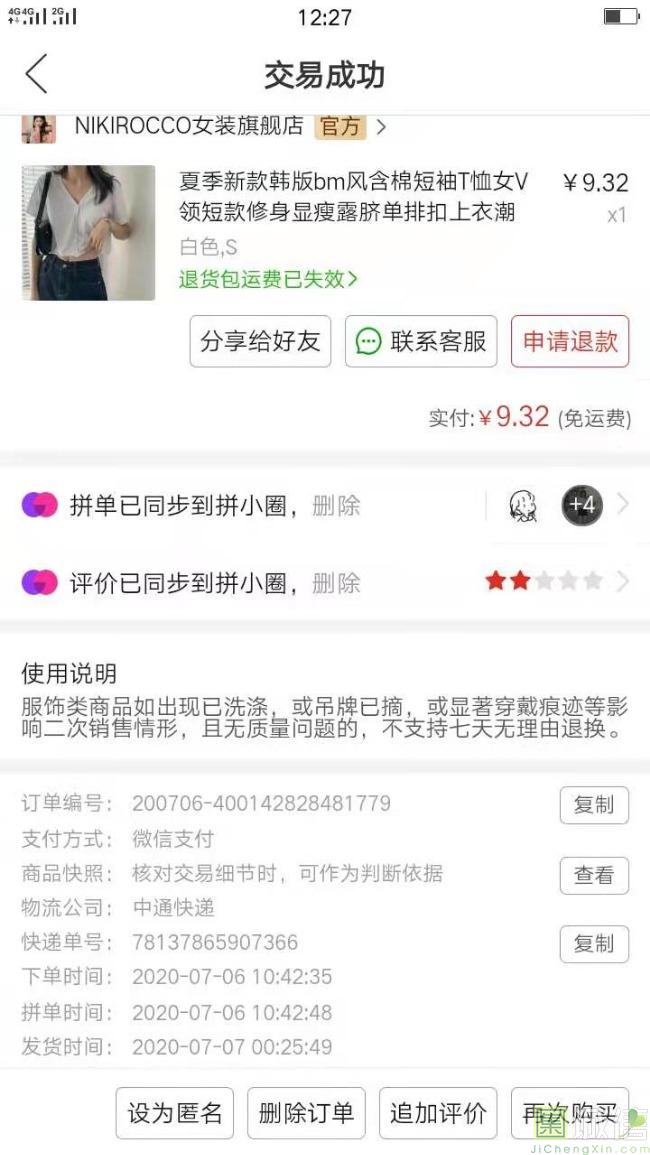Image resolution: width=650 pixels, height=1155 pixels.
Task: View 退货包运费已失效 details
Action: click(x=268, y=279)
